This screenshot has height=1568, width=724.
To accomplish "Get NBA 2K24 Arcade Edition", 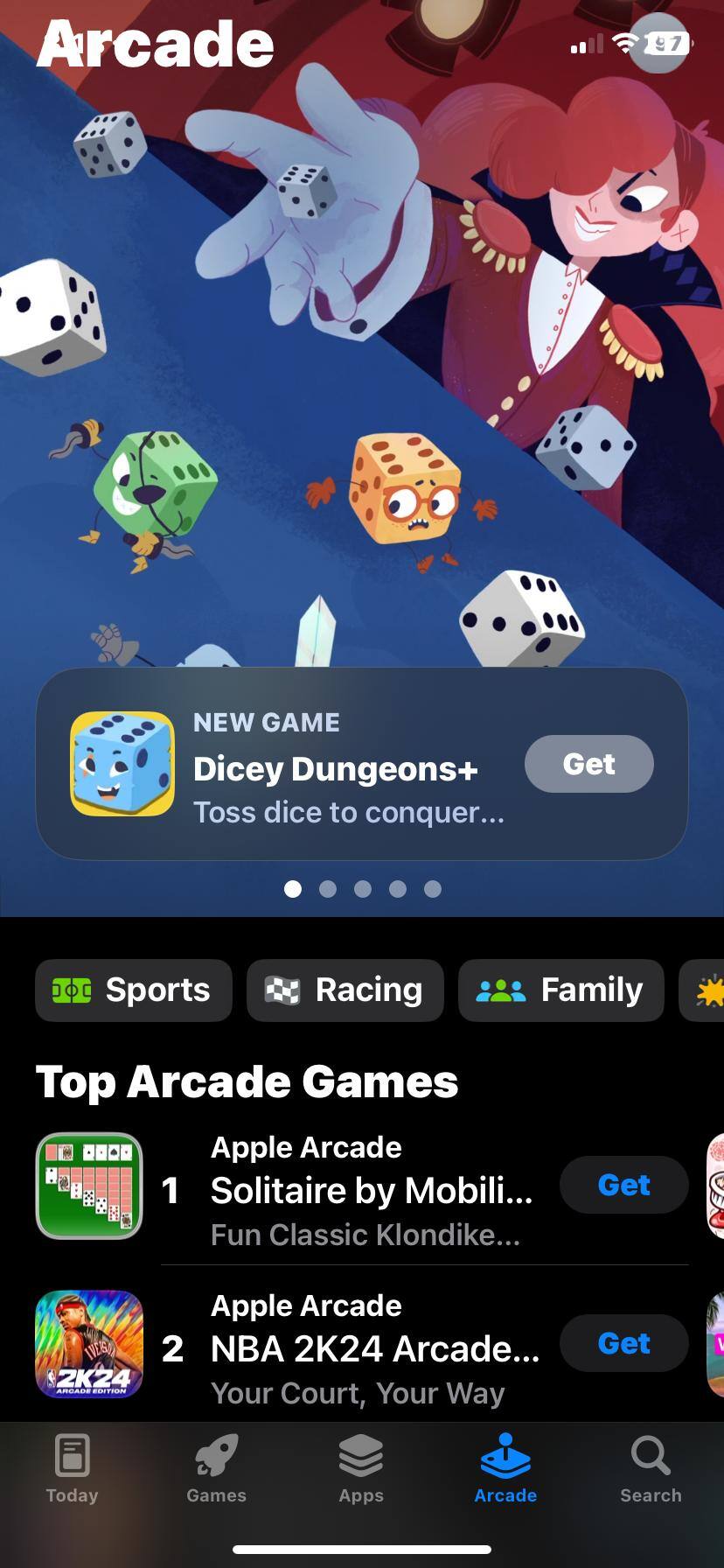I will (623, 1343).
